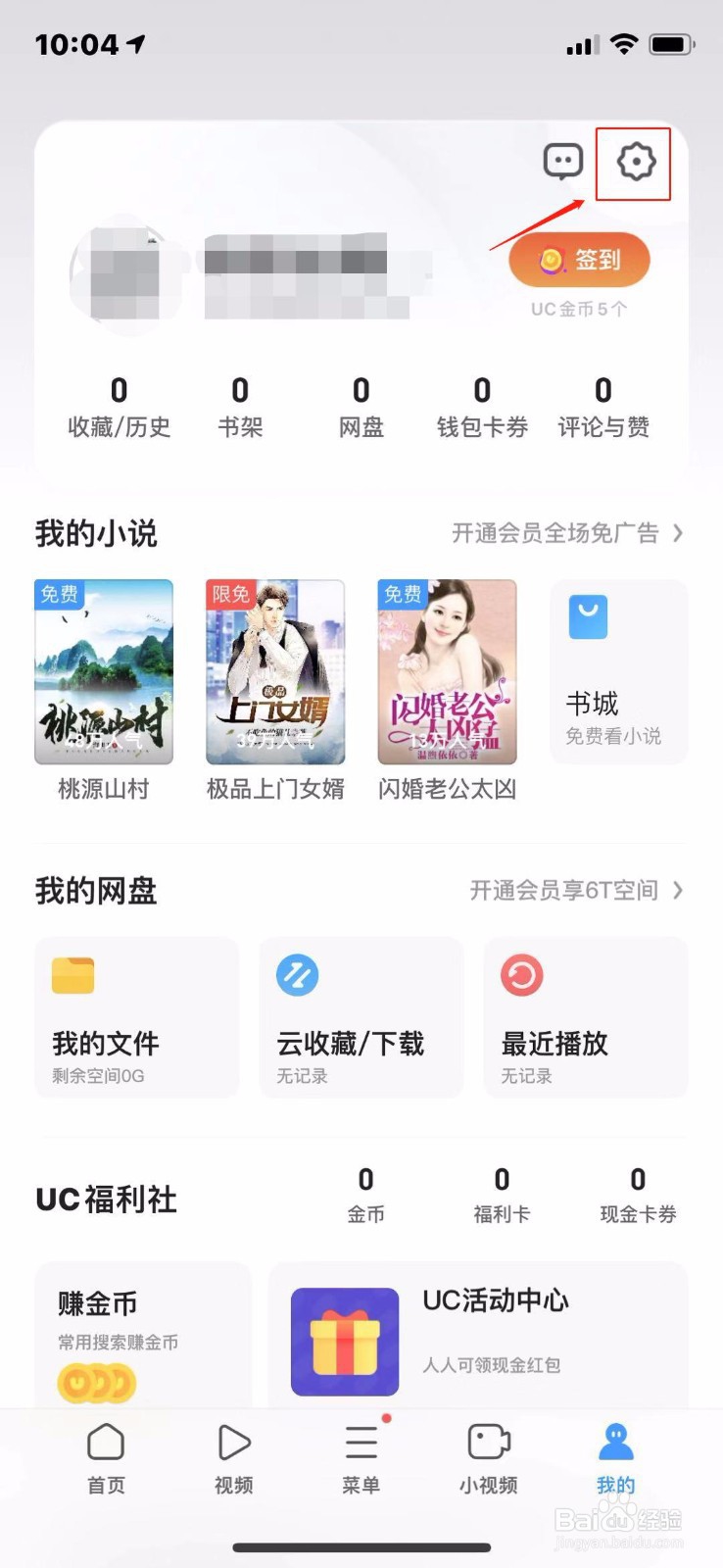Tap the orange 签到 sign-in button
This screenshot has height=1568, width=723.
[x=576, y=259]
